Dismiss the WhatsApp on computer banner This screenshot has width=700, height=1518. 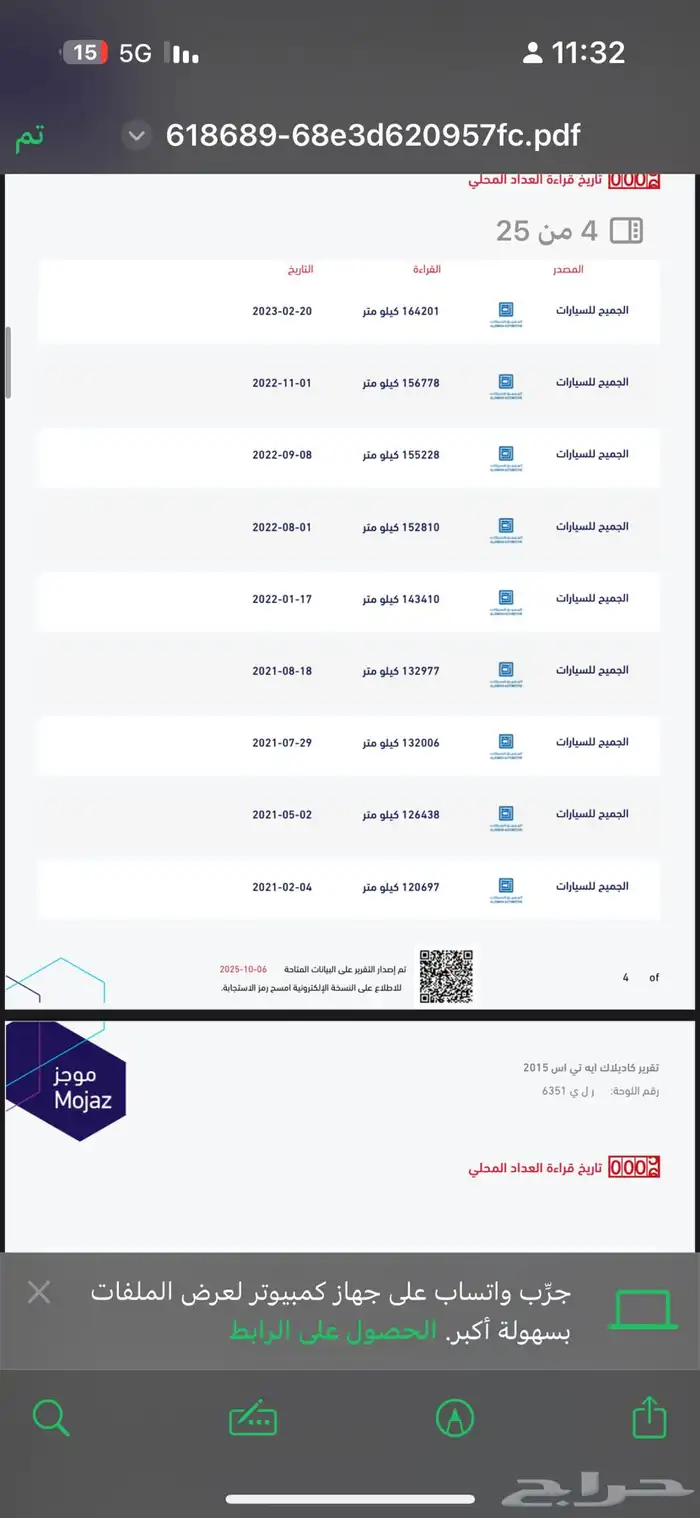pos(39,1293)
